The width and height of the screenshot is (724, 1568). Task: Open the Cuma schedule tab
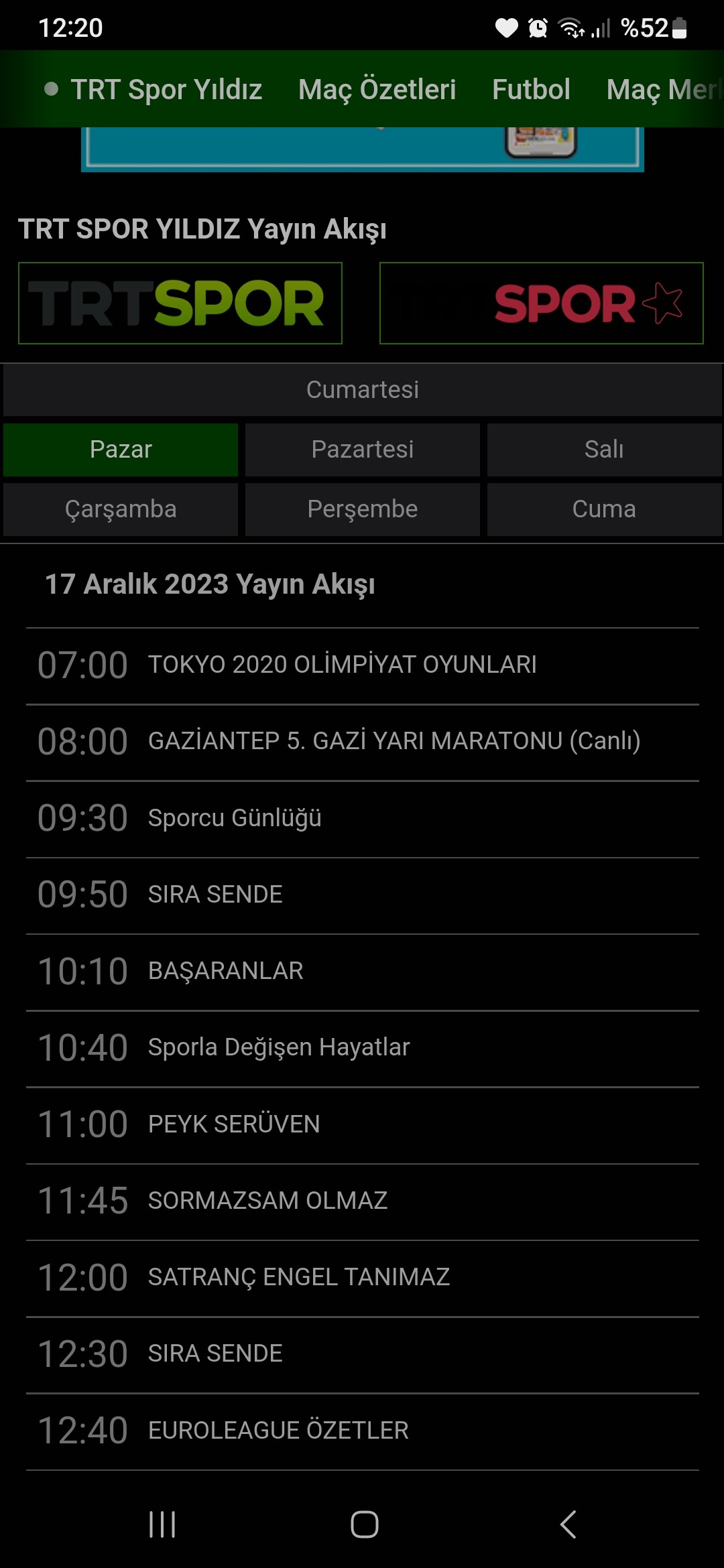click(x=604, y=509)
